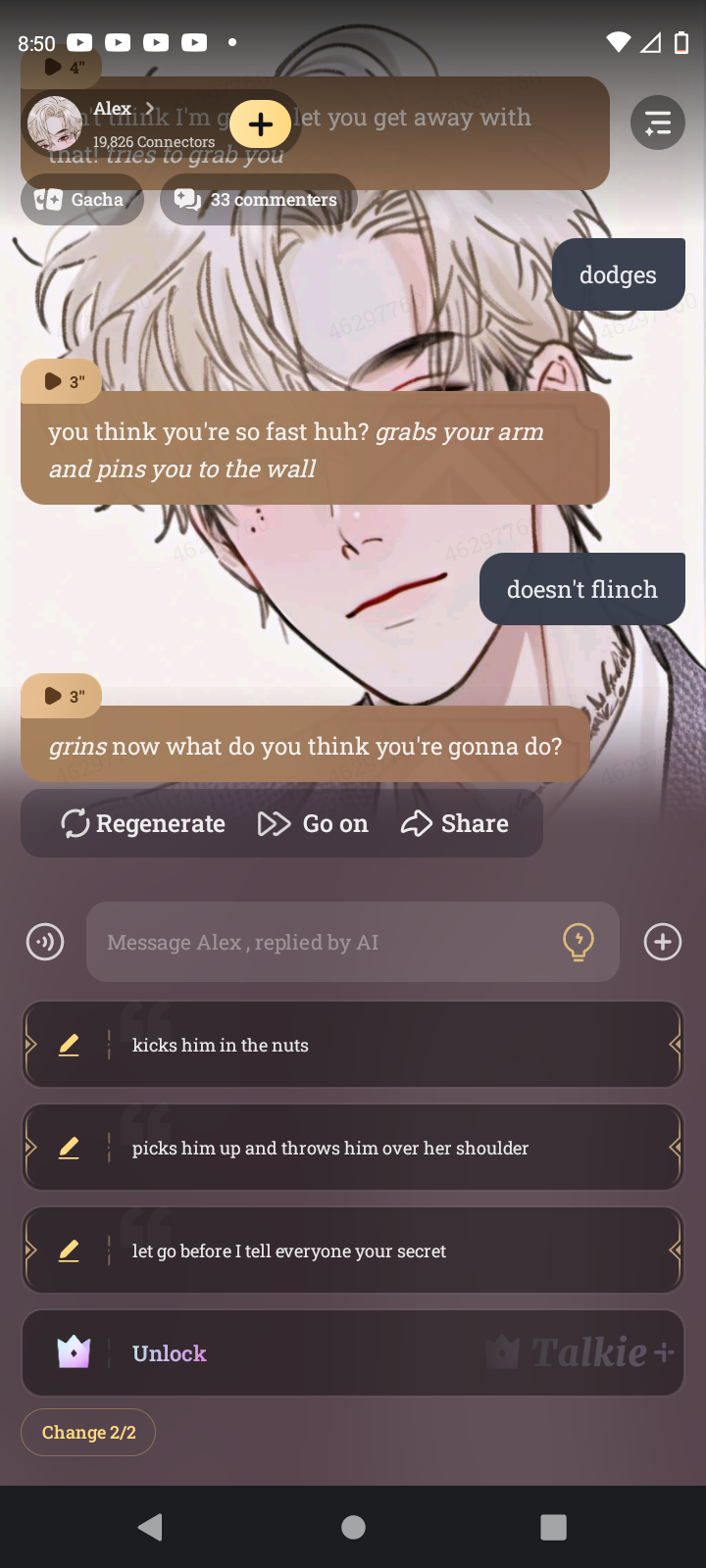
Task: View the 33 commenters
Action: click(258, 200)
